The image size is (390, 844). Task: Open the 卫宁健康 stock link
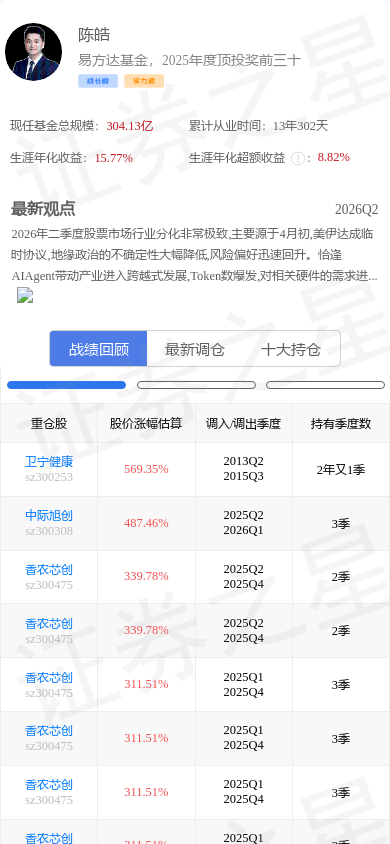[x=49, y=462]
